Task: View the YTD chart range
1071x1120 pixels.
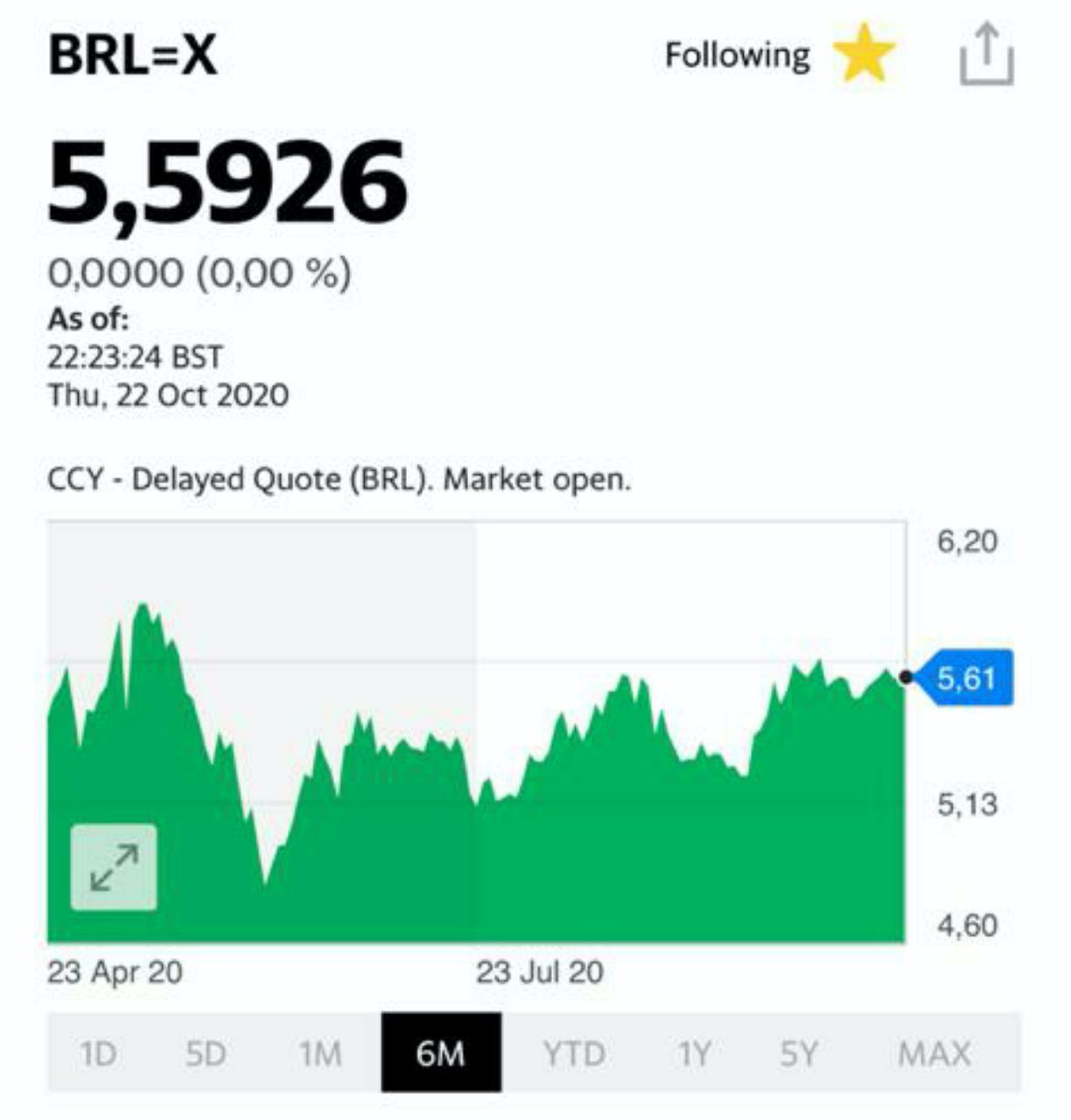Action: tap(573, 1053)
